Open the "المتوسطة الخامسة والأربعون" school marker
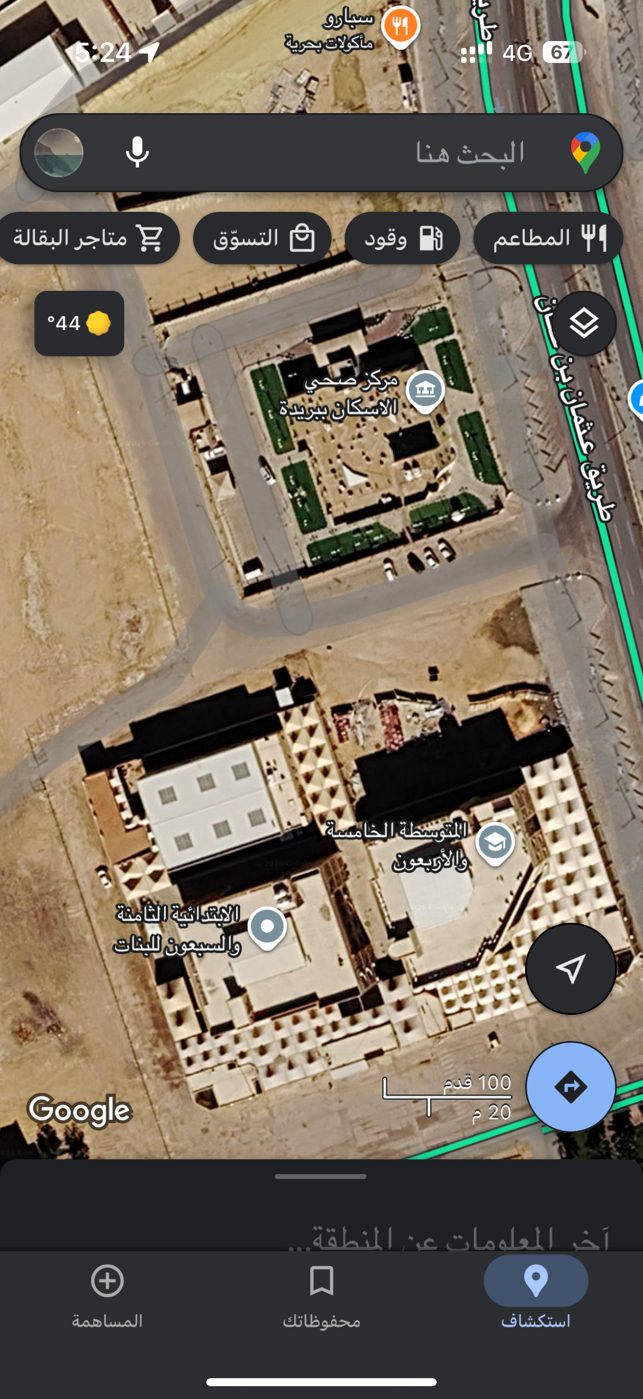Screen dimensions: 643x1399 coord(494,843)
